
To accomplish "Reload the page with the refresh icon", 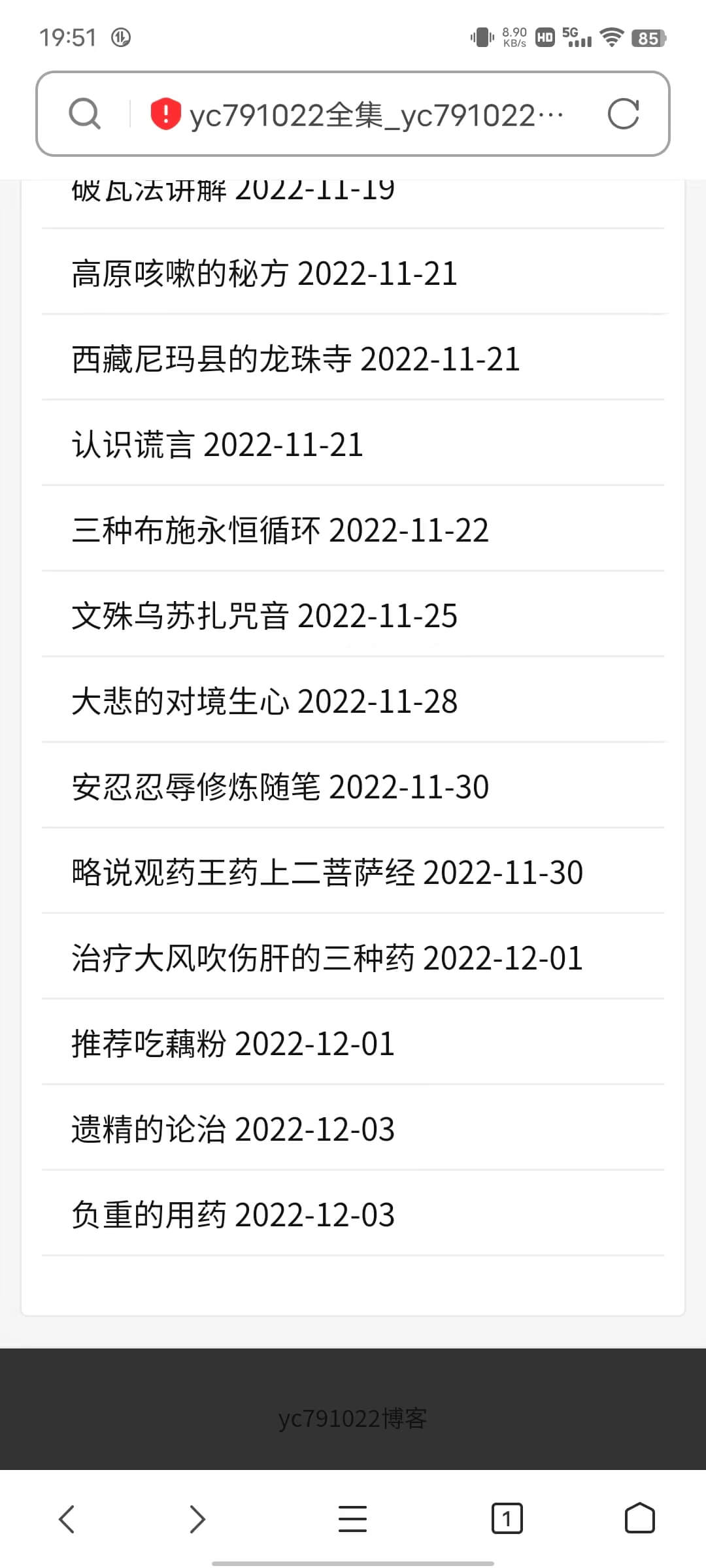I will [623, 114].
